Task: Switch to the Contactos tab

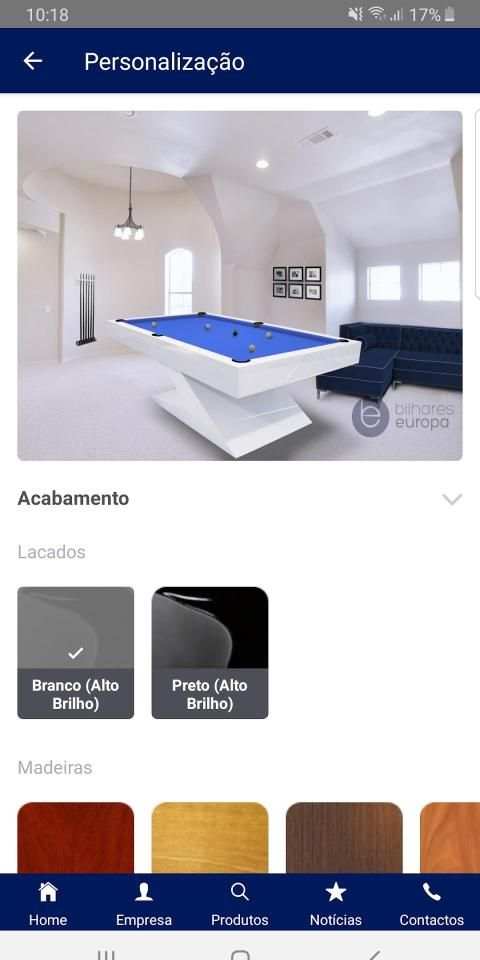Action: pyautogui.click(x=432, y=903)
